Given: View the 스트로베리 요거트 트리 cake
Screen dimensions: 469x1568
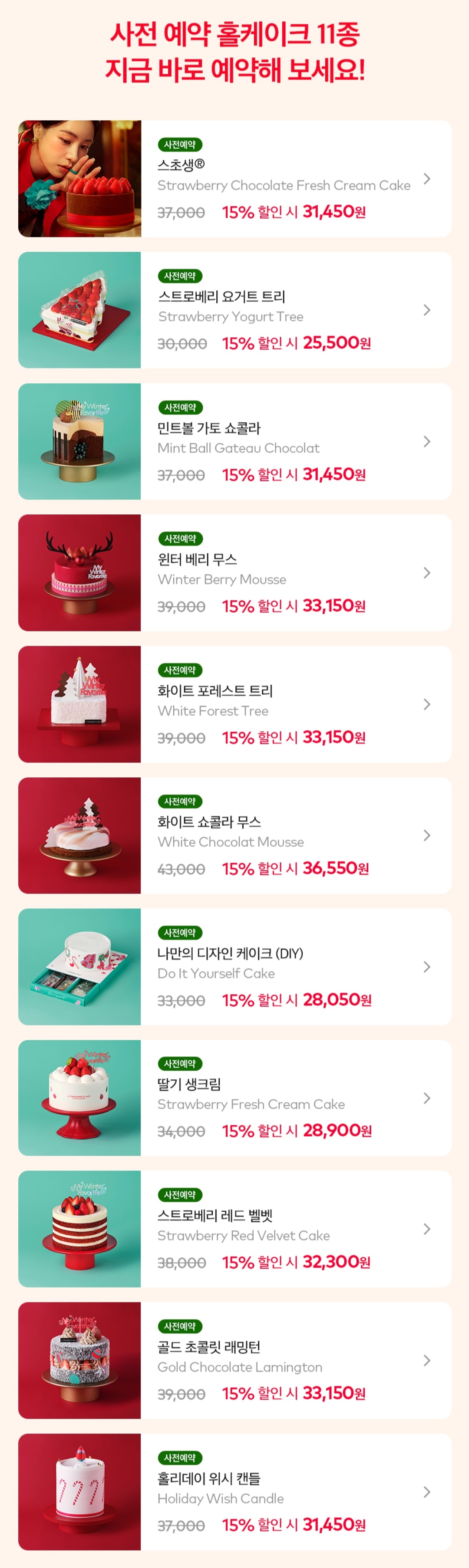Looking at the screenshot, I should coord(234,310).
